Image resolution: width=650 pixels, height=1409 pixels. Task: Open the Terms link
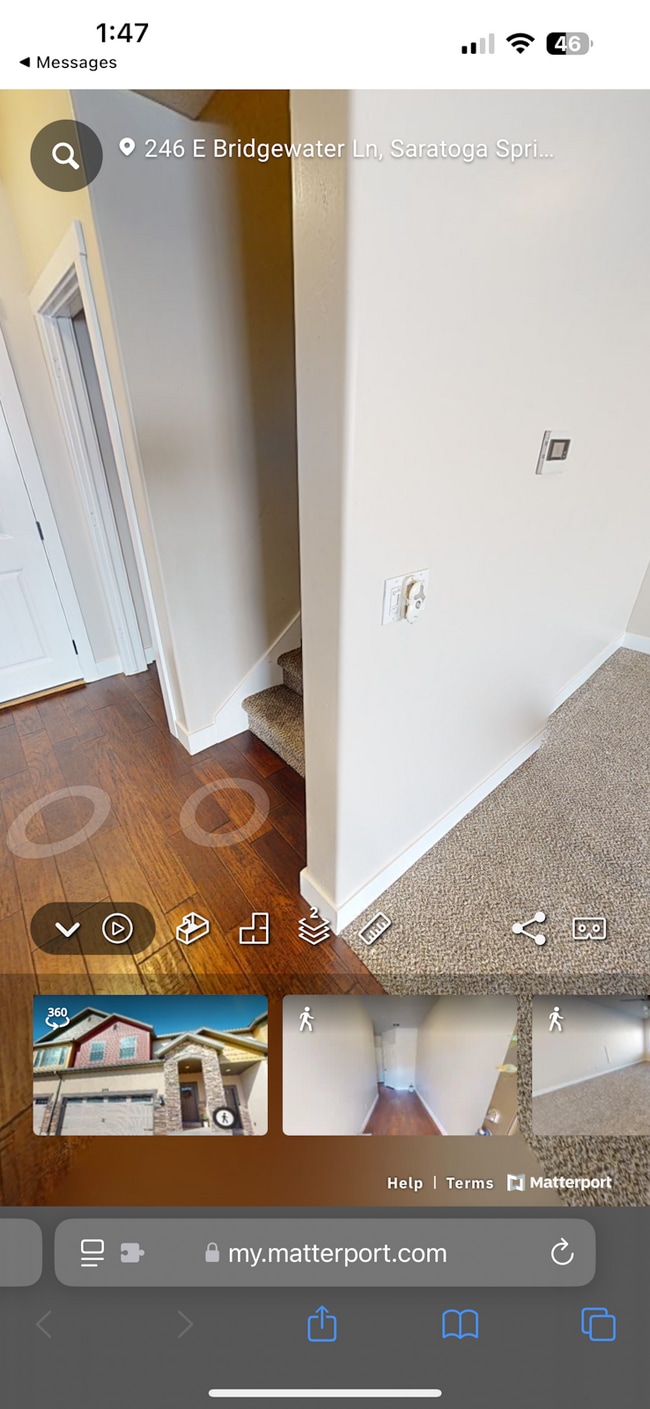tap(469, 1183)
